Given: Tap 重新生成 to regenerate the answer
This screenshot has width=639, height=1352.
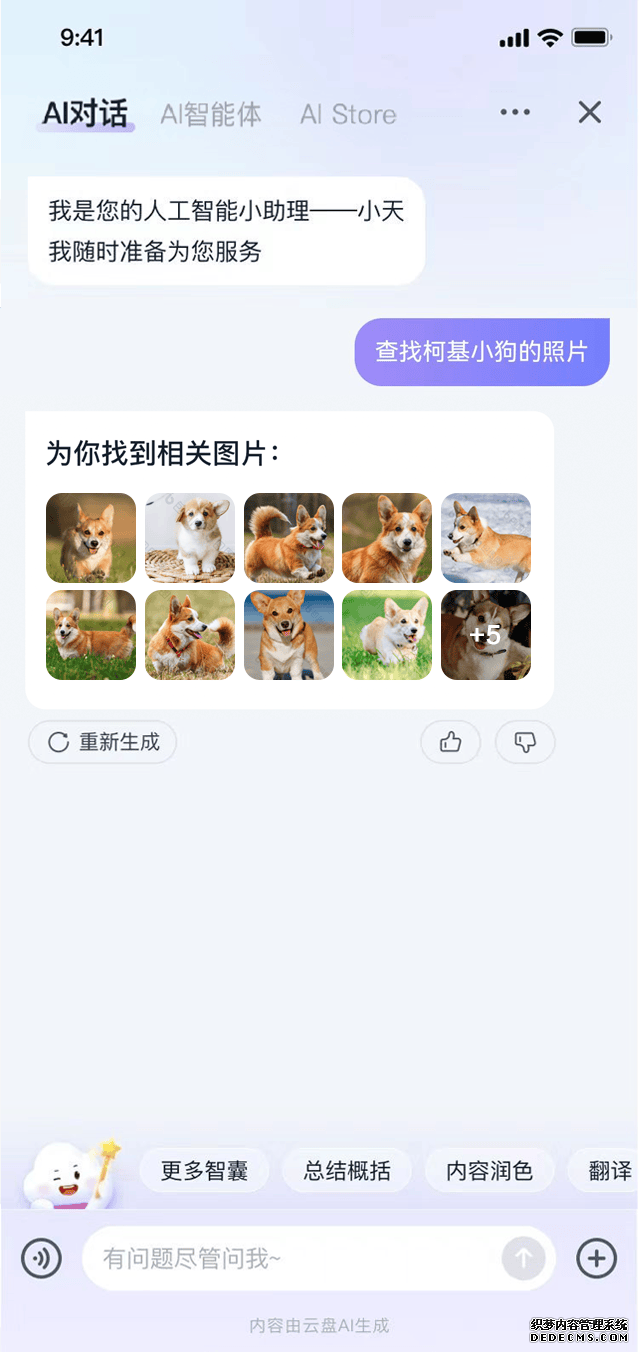Looking at the screenshot, I should point(102,742).
